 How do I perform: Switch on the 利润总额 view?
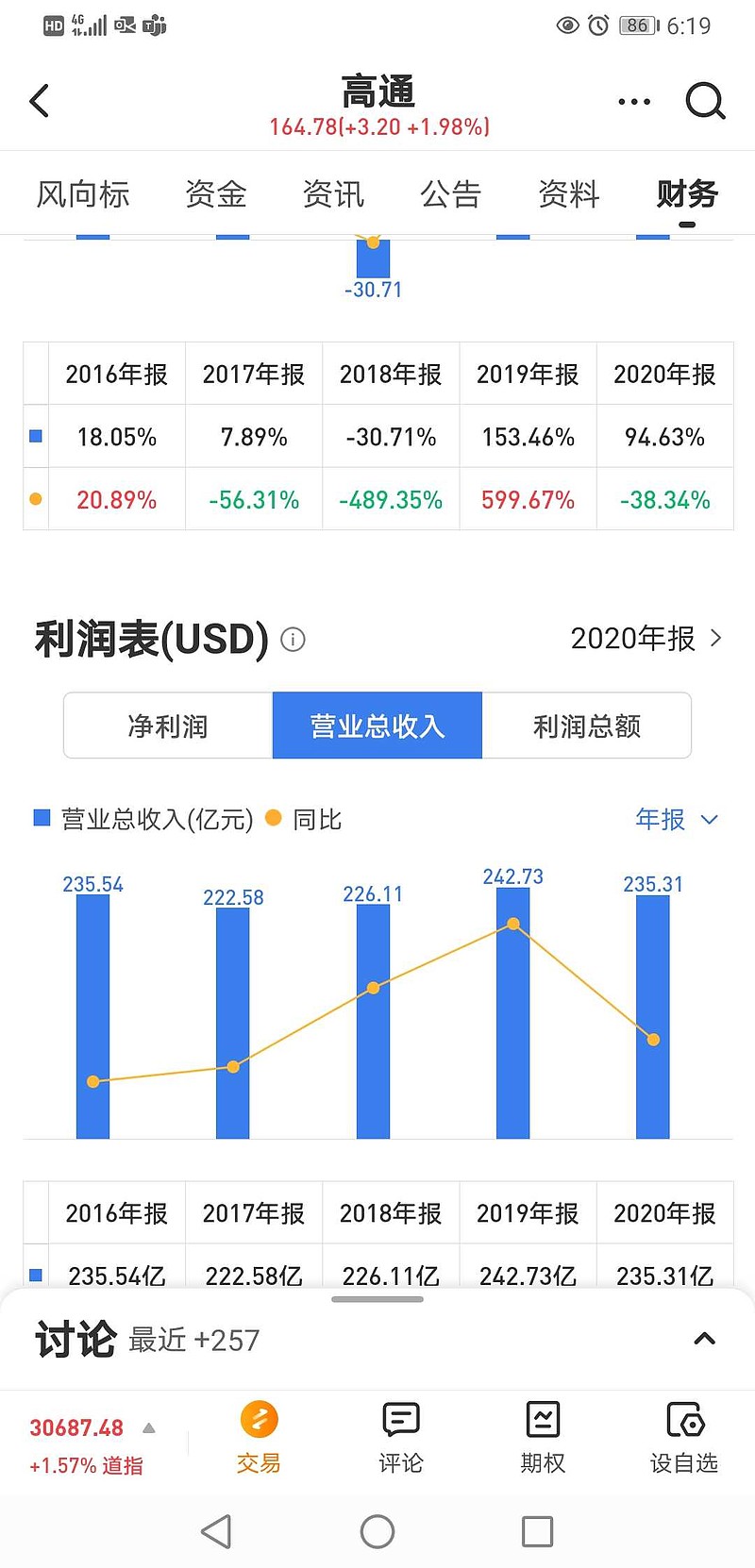coord(587,725)
